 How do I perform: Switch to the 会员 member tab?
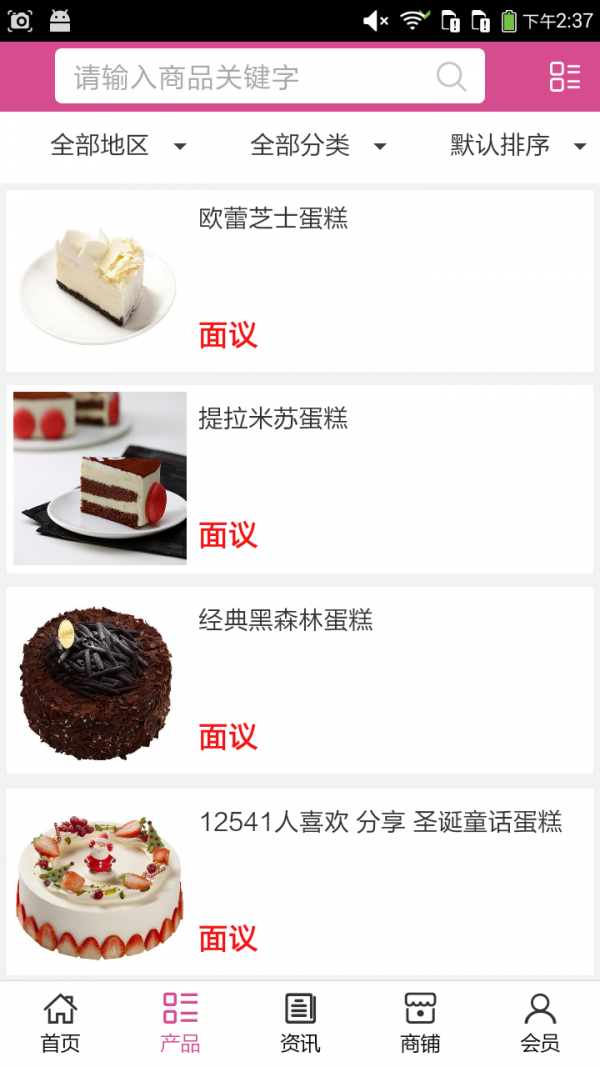(x=540, y=1023)
